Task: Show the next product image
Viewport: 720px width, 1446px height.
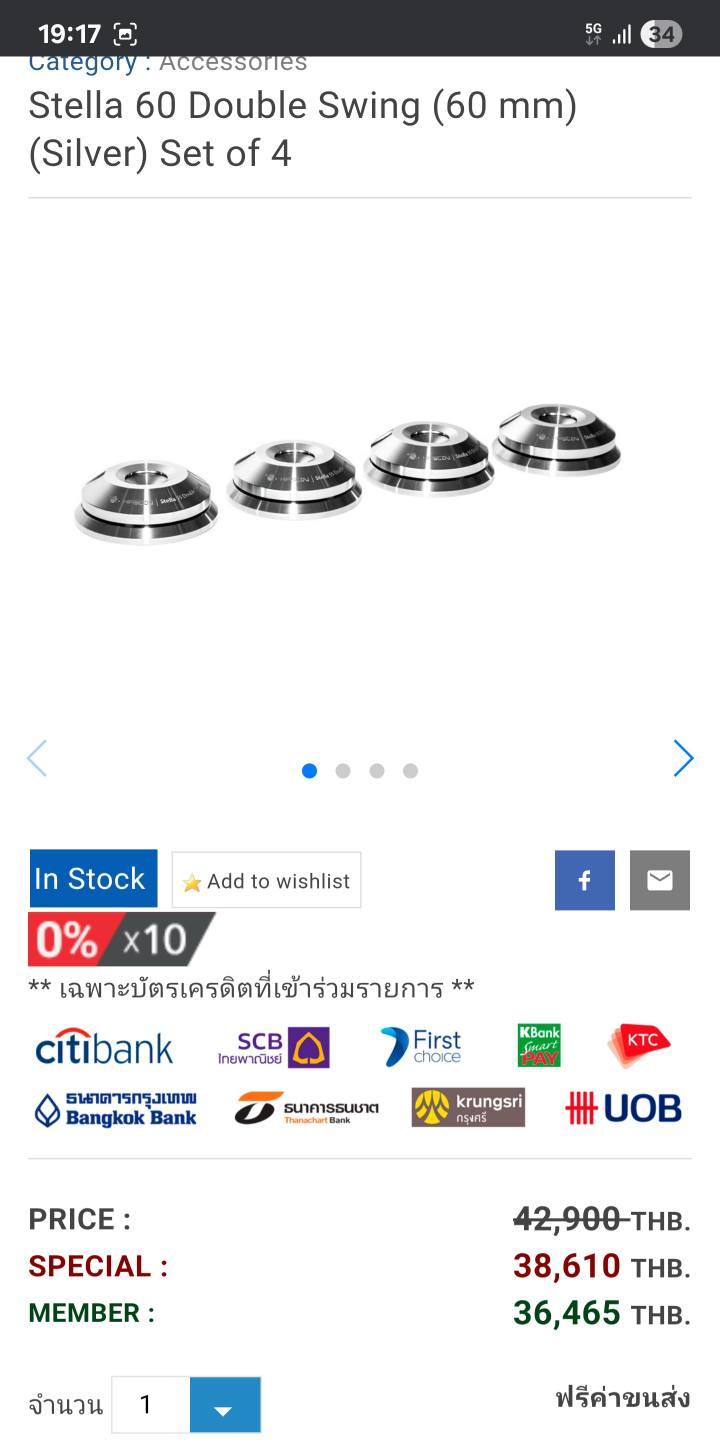Action: click(x=683, y=759)
